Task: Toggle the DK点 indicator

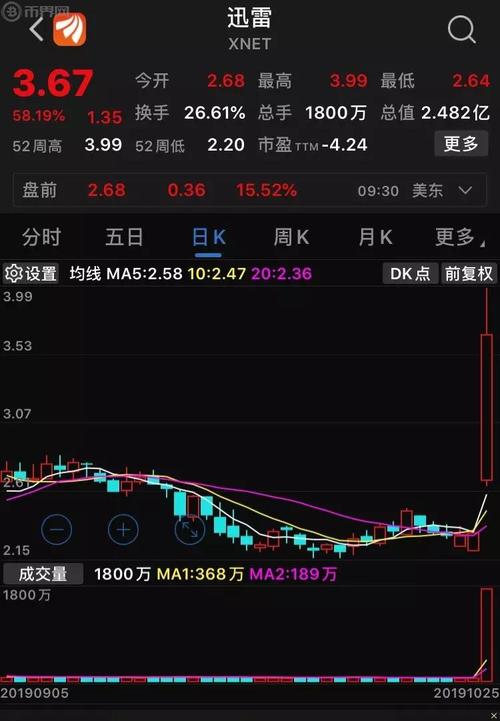Action: click(410, 274)
